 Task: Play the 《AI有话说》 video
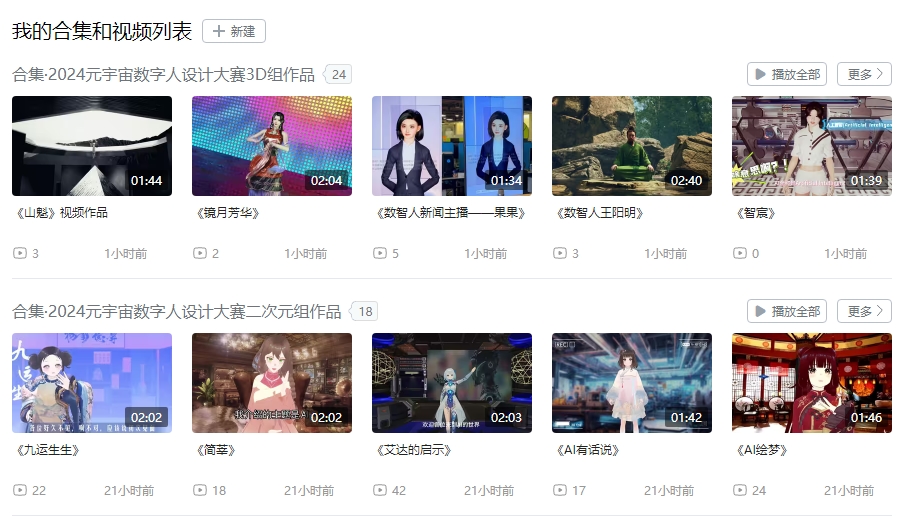coord(632,383)
